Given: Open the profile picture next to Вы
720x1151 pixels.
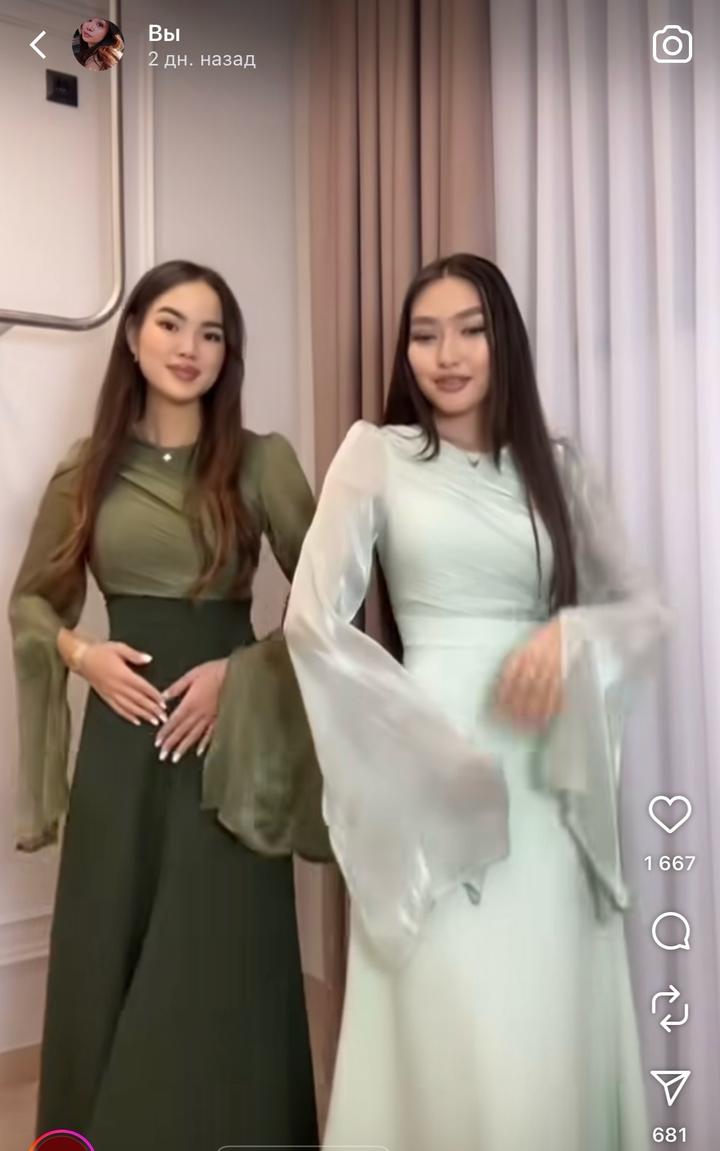Looking at the screenshot, I should coord(98,45).
